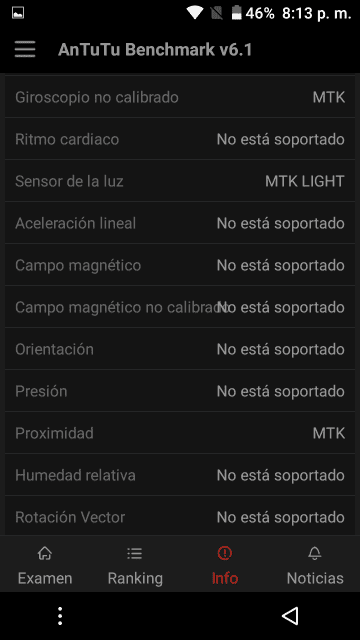Tap the system back button
The width and height of the screenshot is (360, 640).
(290, 616)
